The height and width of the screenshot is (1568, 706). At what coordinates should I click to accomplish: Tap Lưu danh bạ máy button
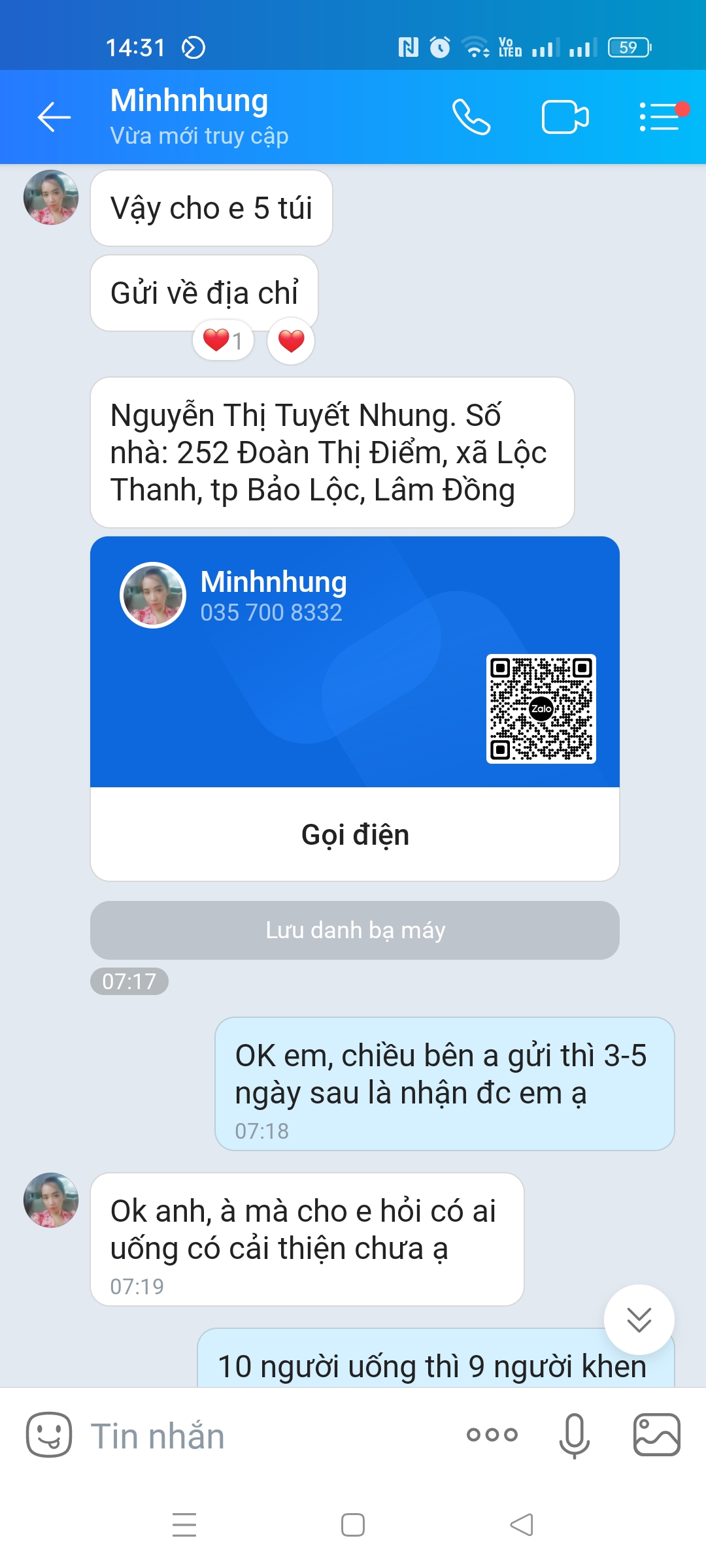coord(355,930)
